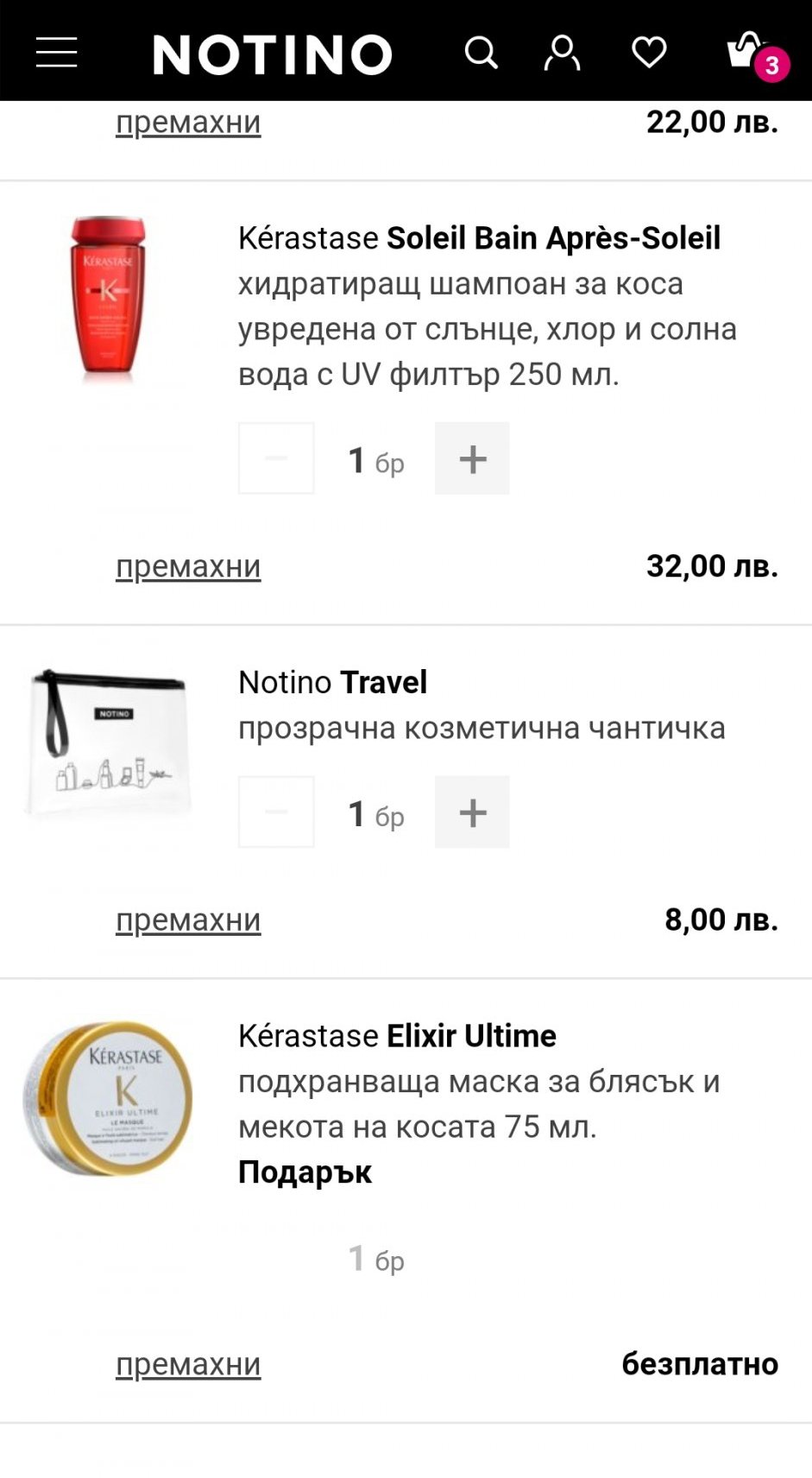Increase quantity of Soleil Bain Après-Soleil
The width and height of the screenshot is (812, 1478).
472,458
